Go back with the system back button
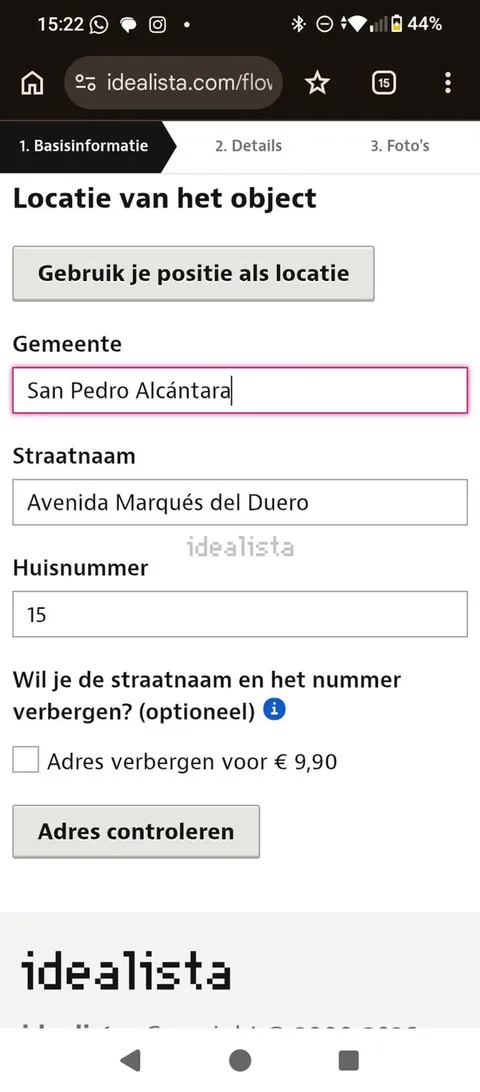 [130, 1061]
